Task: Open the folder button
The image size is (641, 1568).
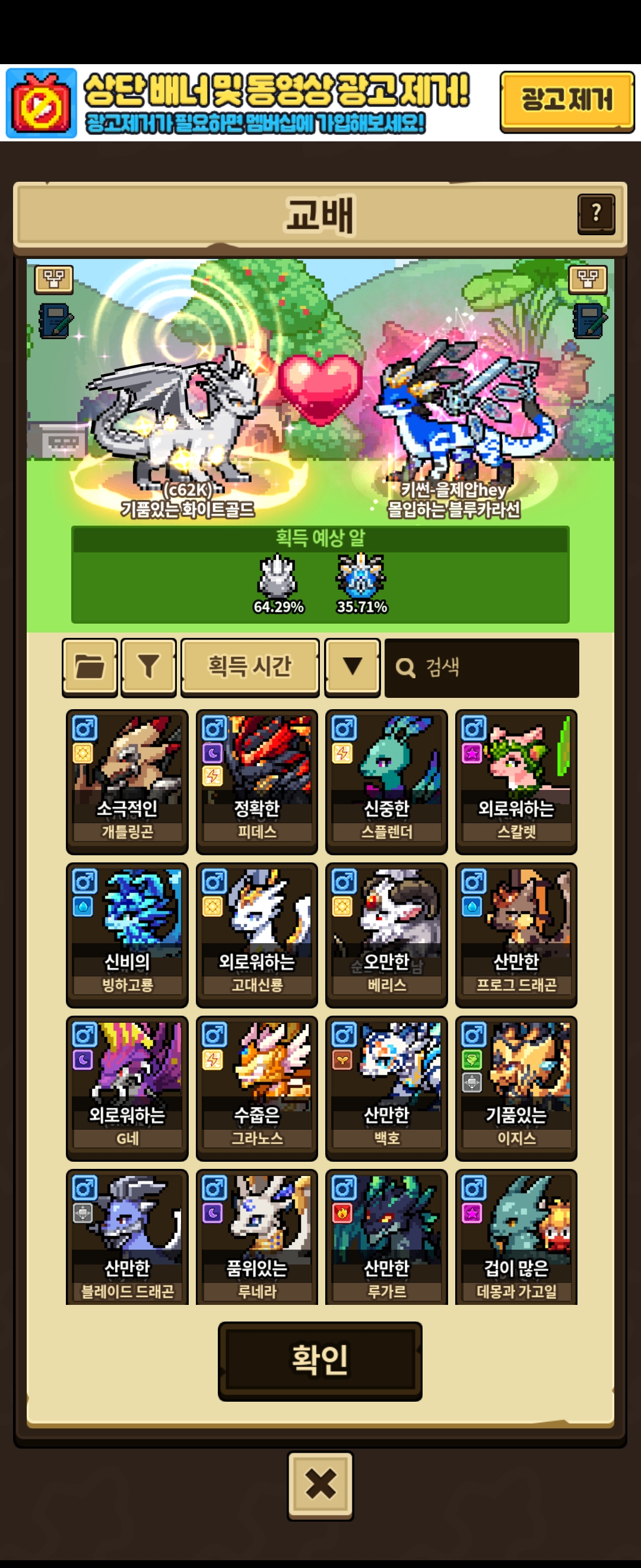Action: (90, 667)
